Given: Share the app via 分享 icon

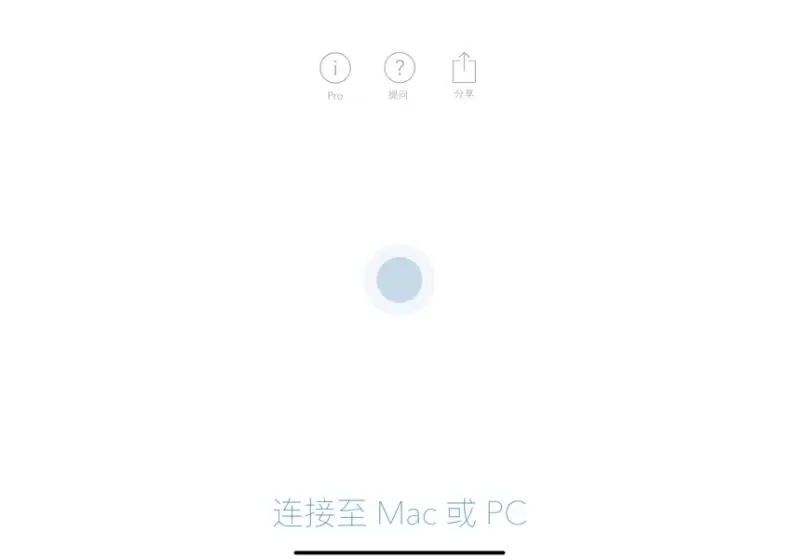Looking at the screenshot, I should point(464,69).
